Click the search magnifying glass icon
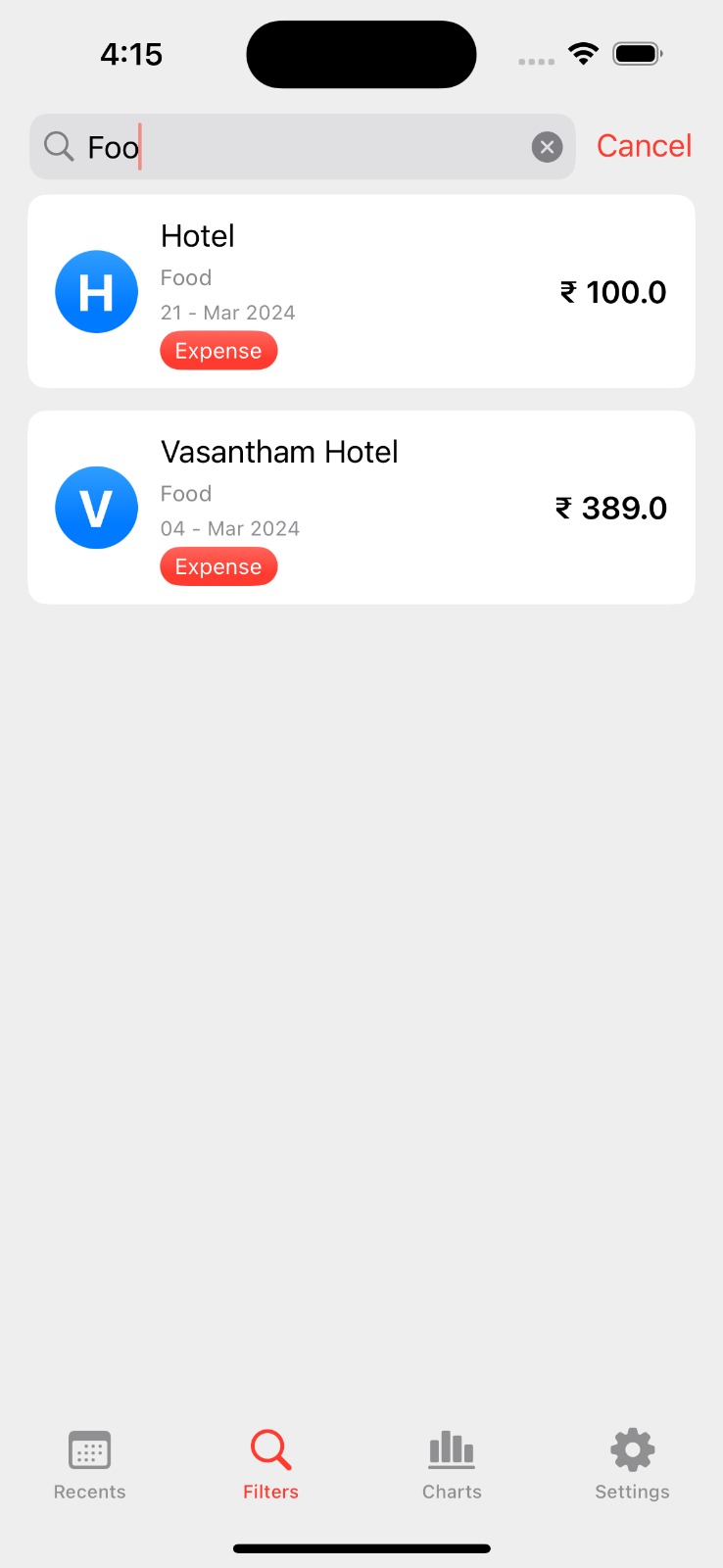Viewport: 723px width, 1568px height. 58,146
